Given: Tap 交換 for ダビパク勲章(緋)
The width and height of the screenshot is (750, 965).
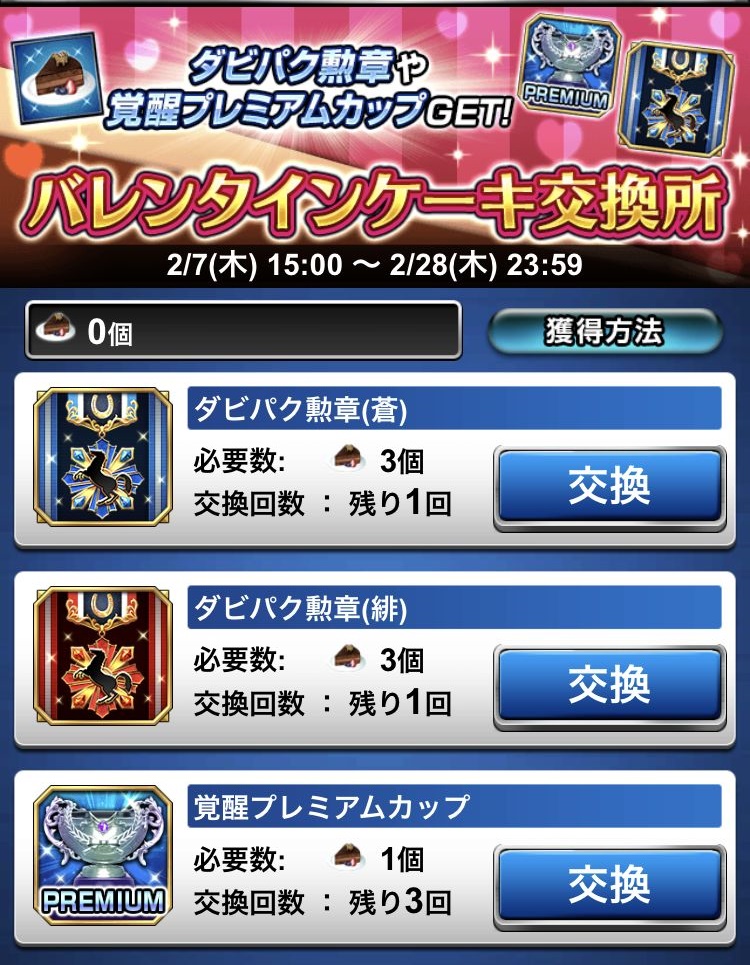Looking at the screenshot, I should [609, 685].
